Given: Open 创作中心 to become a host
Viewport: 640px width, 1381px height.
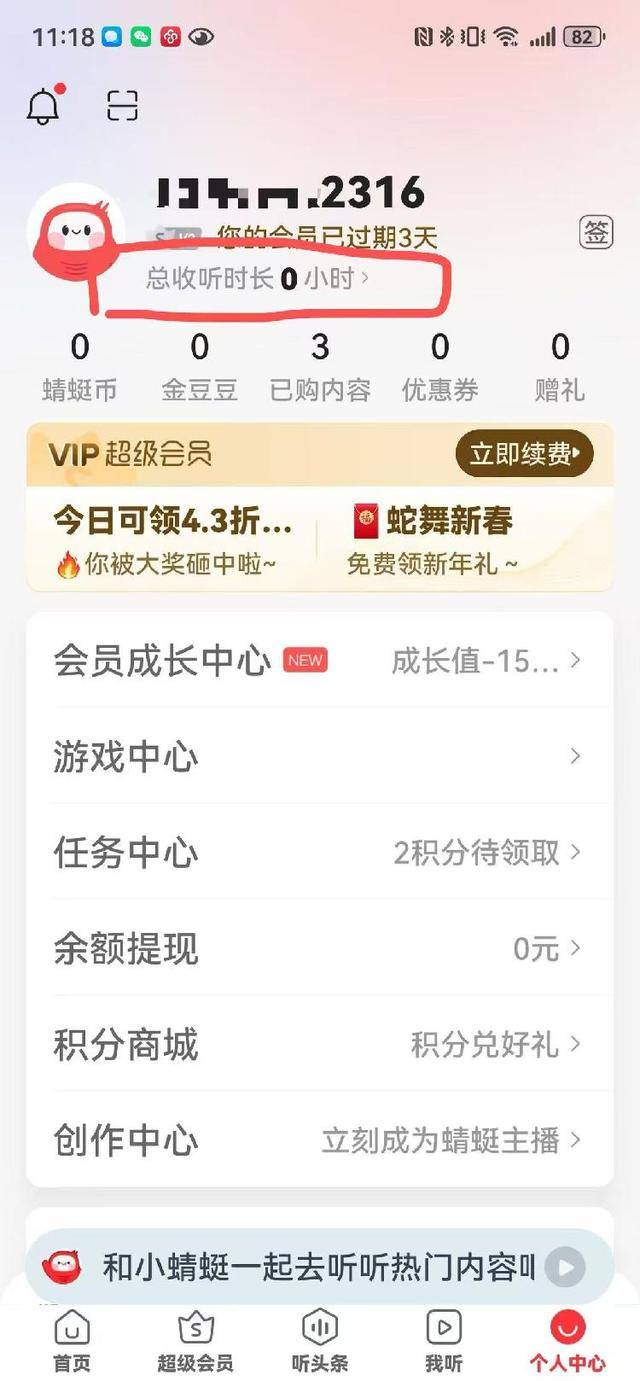Looking at the screenshot, I should (x=319, y=1141).
